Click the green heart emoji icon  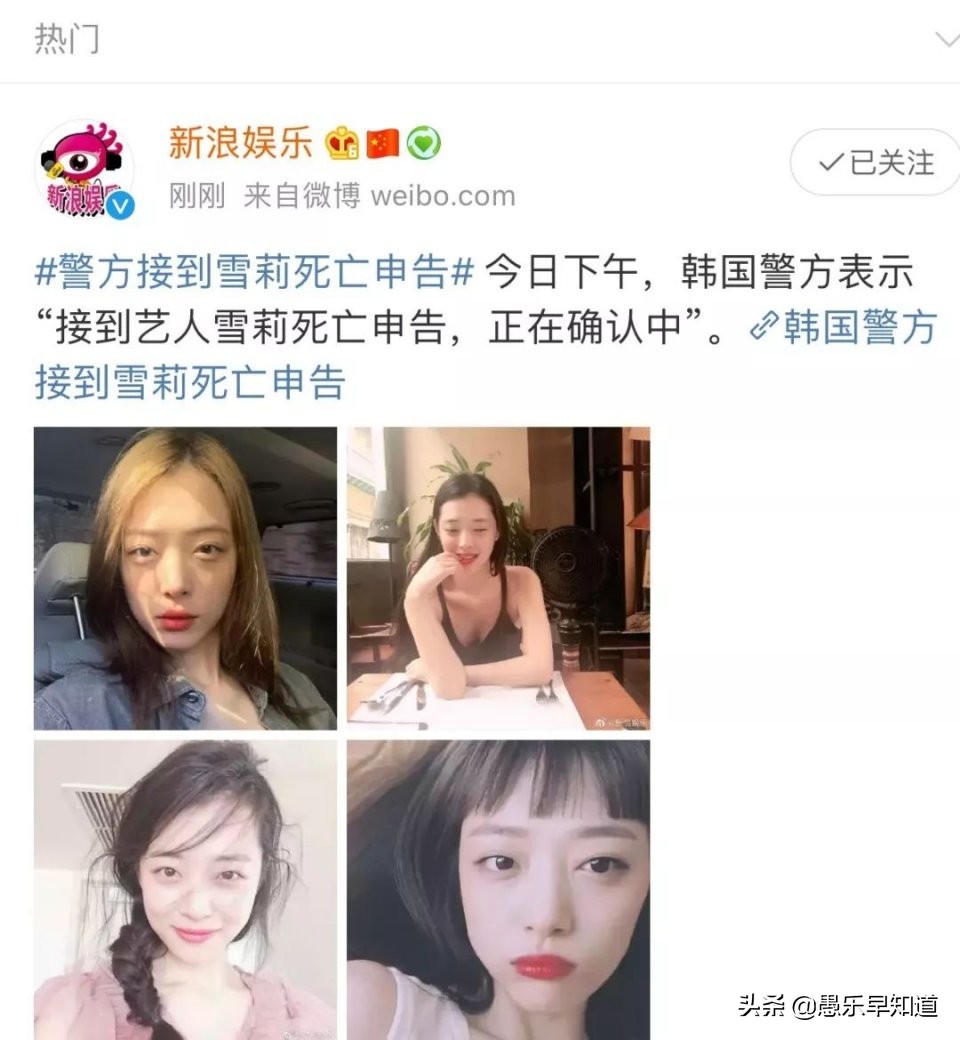click(424, 145)
